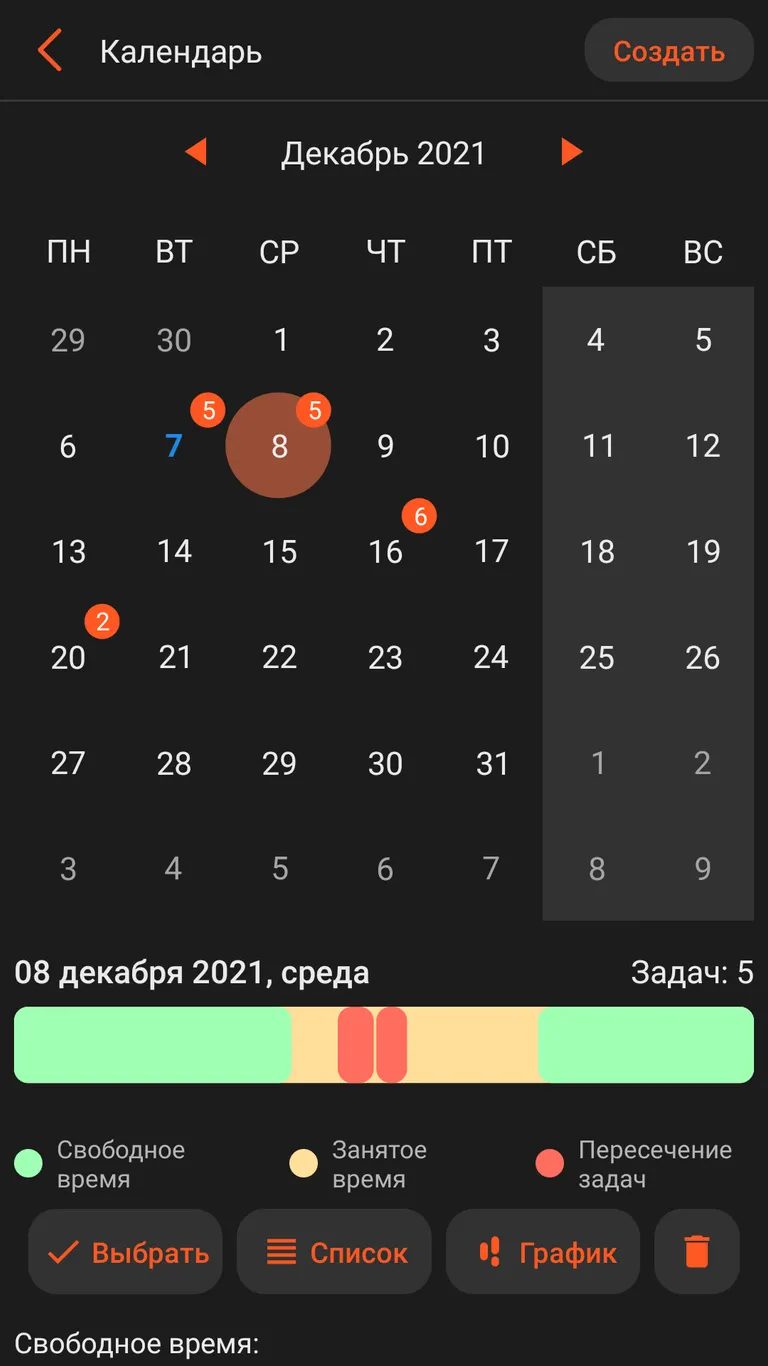Select Saturday December 25 on the calendar
Screen dimensions: 768x1366
click(597, 658)
